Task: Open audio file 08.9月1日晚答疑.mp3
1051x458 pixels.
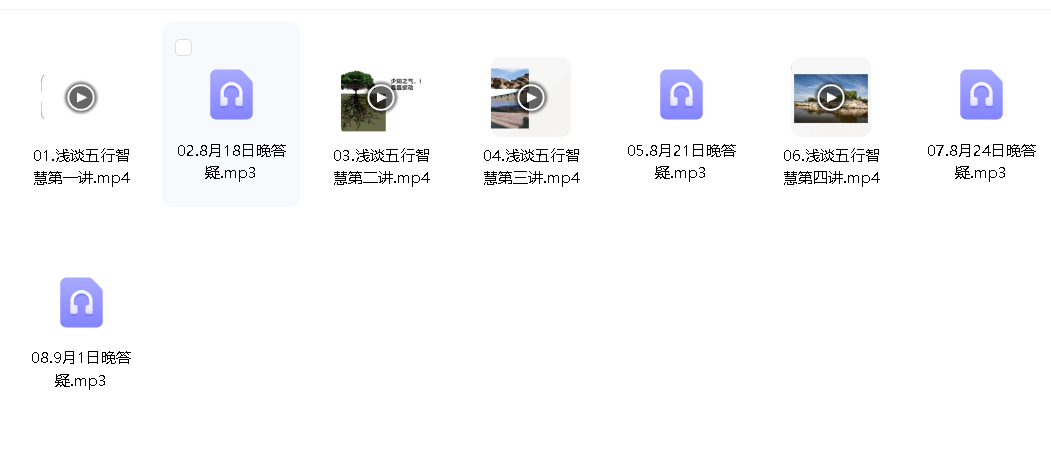Action: click(x=81, y=303)
